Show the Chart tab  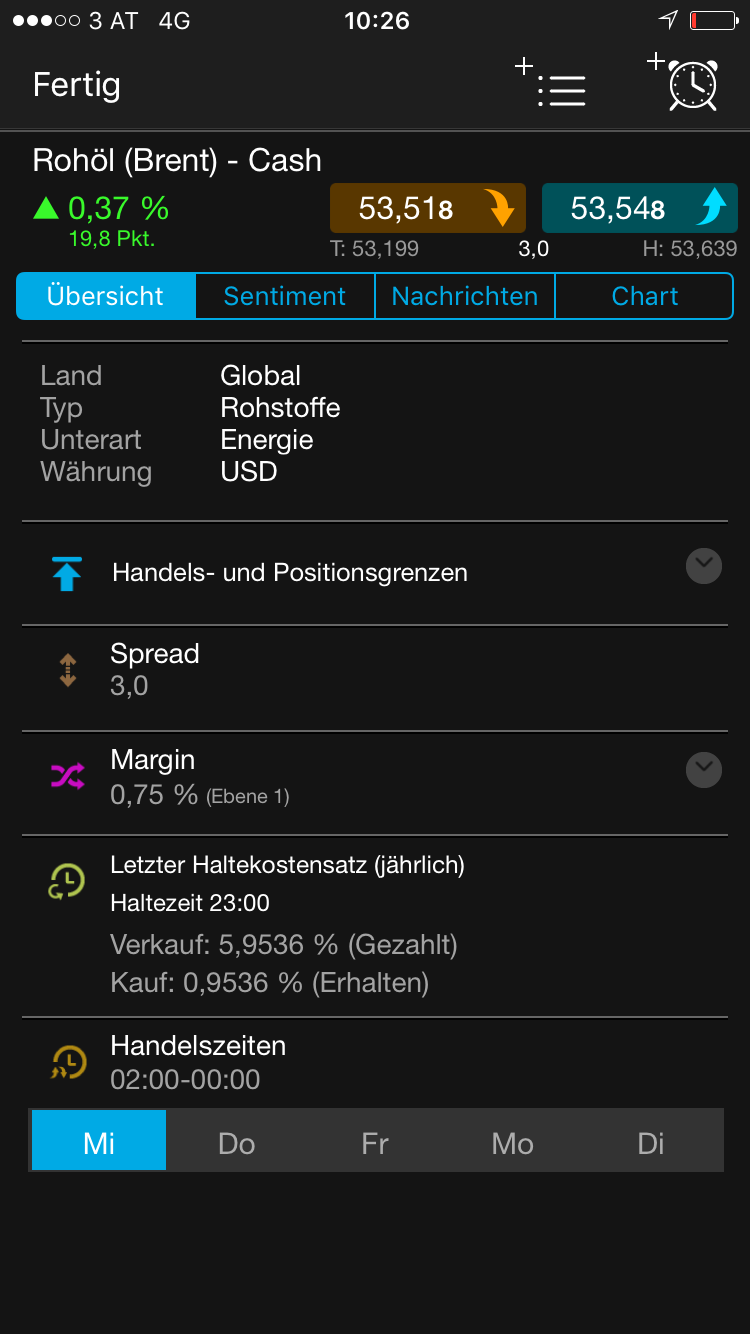644,296
